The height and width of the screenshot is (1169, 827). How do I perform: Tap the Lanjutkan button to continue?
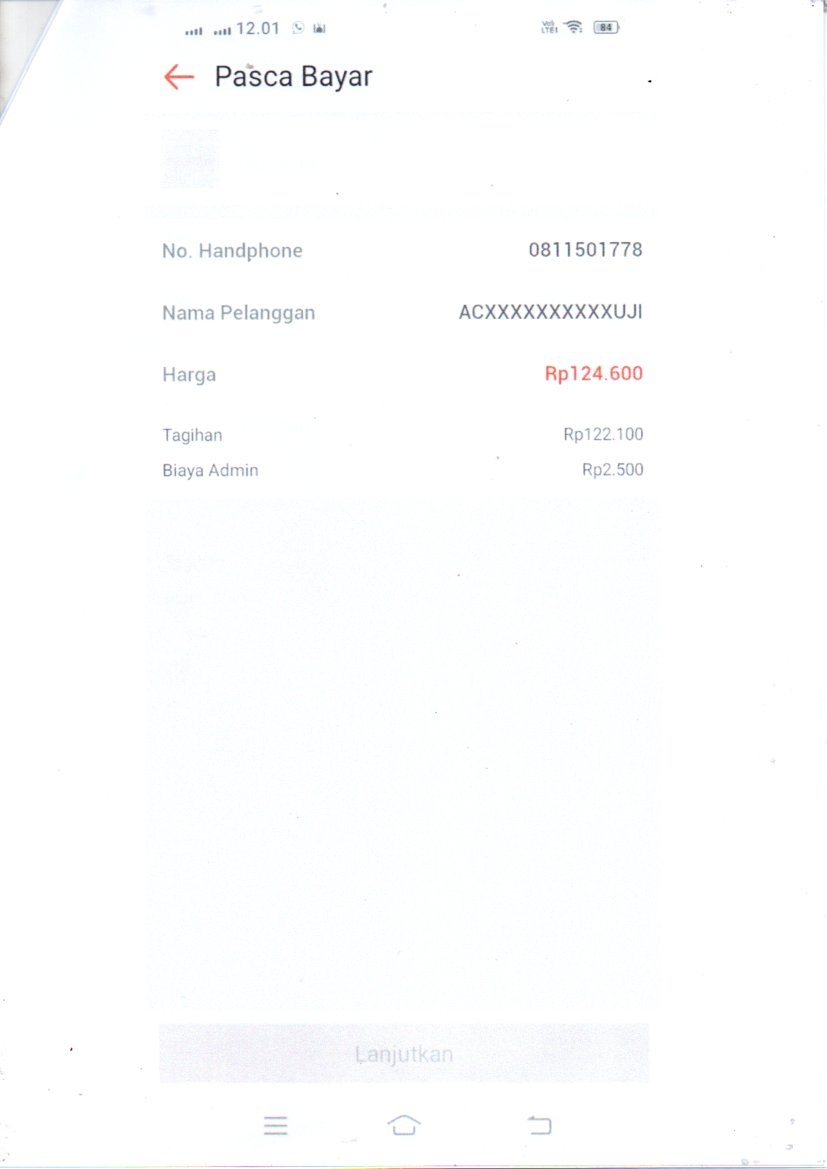coord(404,1054)
